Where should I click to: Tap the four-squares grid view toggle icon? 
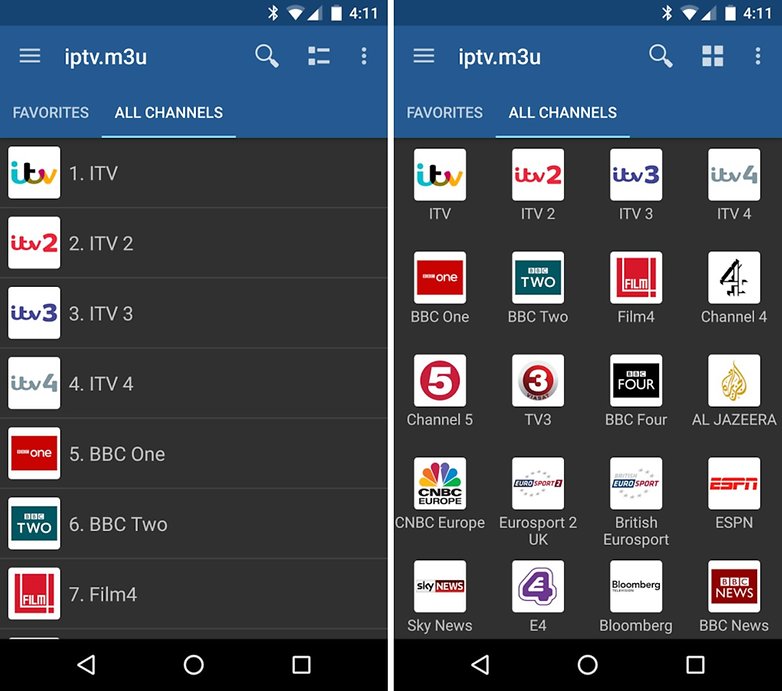(x=712, y=56)
